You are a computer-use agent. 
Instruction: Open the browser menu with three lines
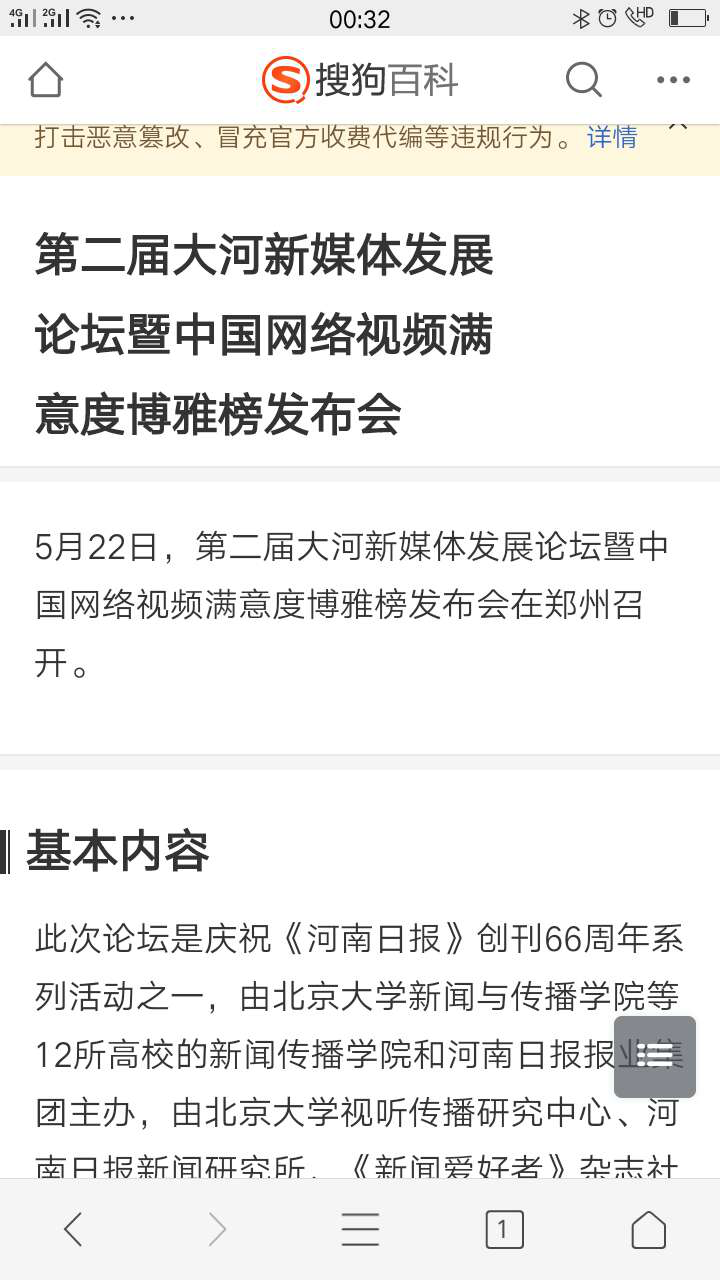360,1229
